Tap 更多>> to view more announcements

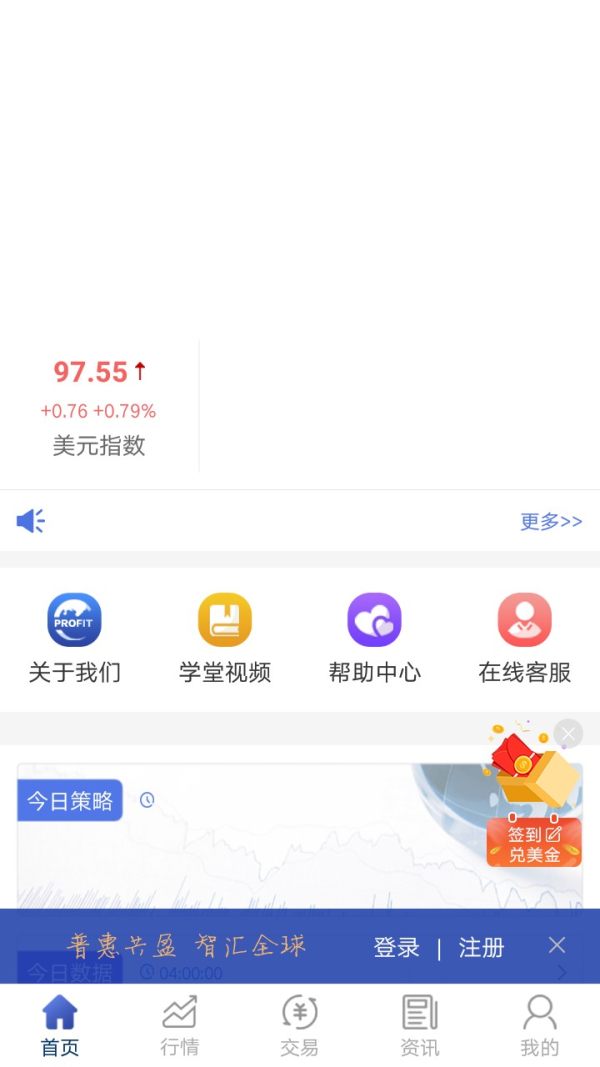tap(551, 521)
